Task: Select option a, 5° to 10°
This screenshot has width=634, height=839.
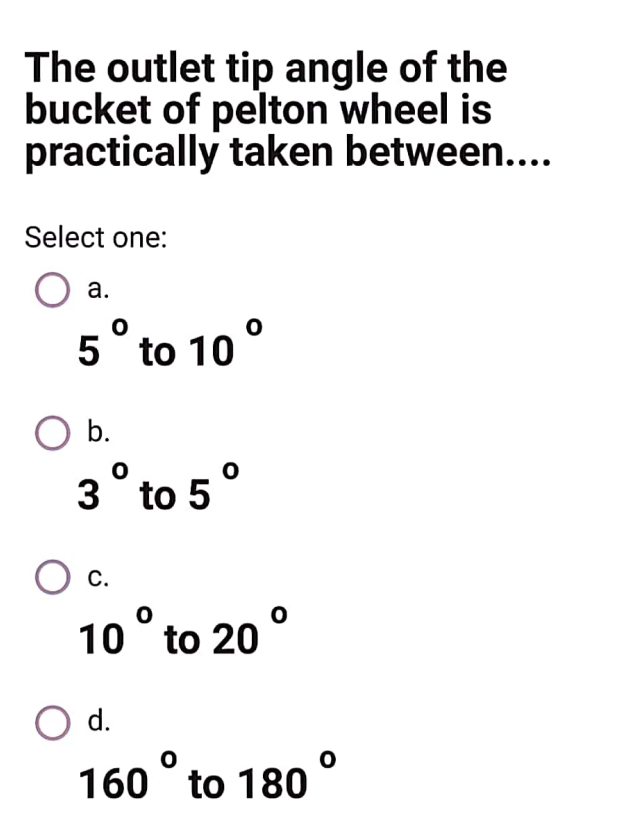Action: click(x=52, y=290)
